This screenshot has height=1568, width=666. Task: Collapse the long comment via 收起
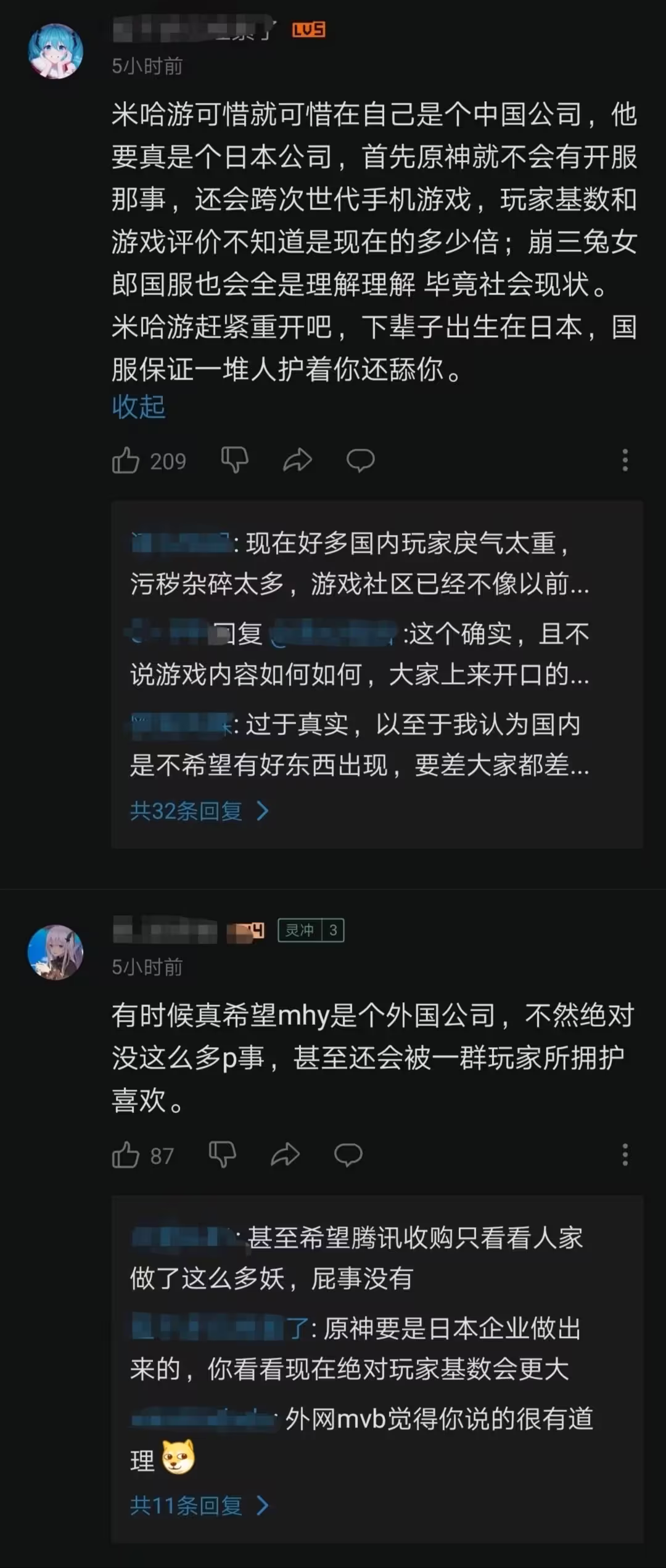[x=139, y=407]
